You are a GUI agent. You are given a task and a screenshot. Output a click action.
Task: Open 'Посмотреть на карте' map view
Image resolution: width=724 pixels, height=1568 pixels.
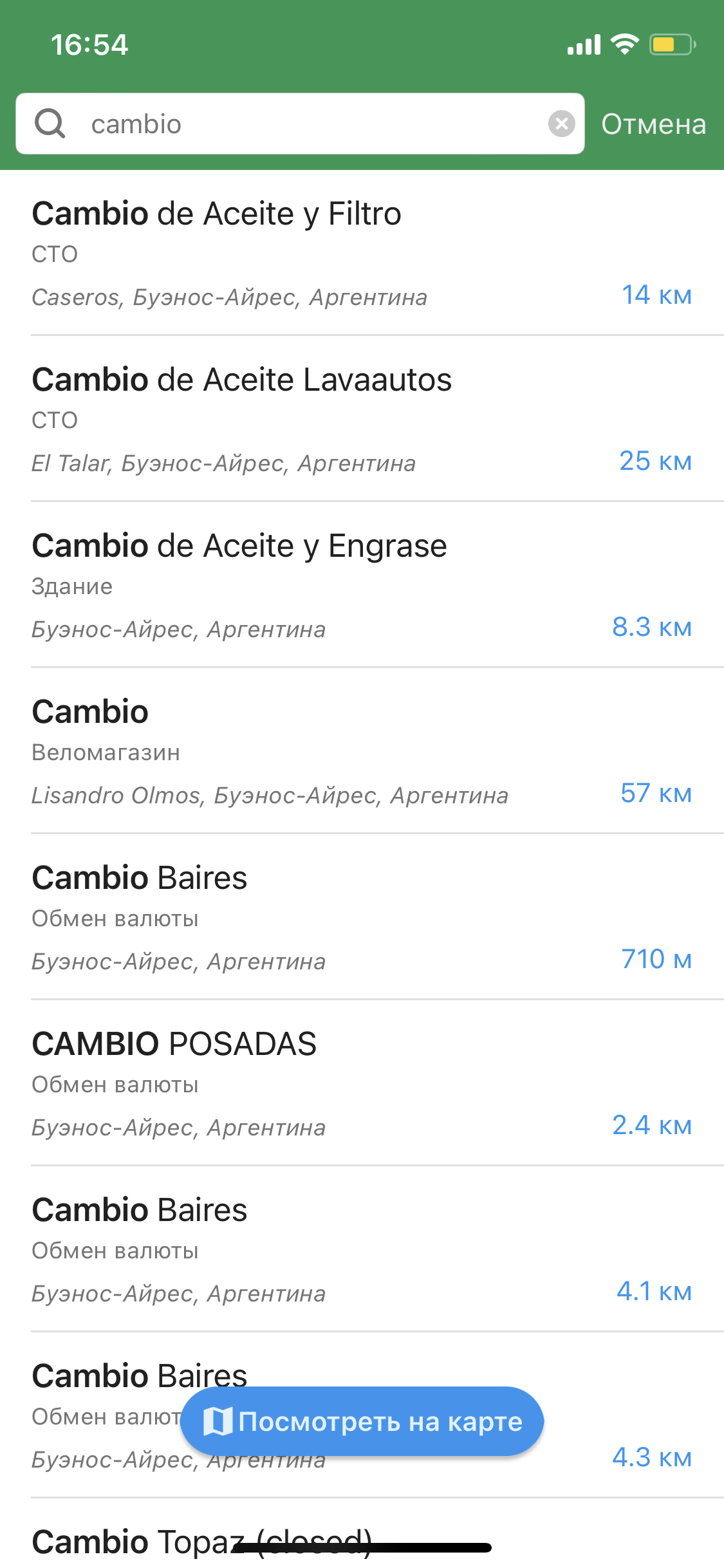pyautogui.click(x=362, y=1421)
